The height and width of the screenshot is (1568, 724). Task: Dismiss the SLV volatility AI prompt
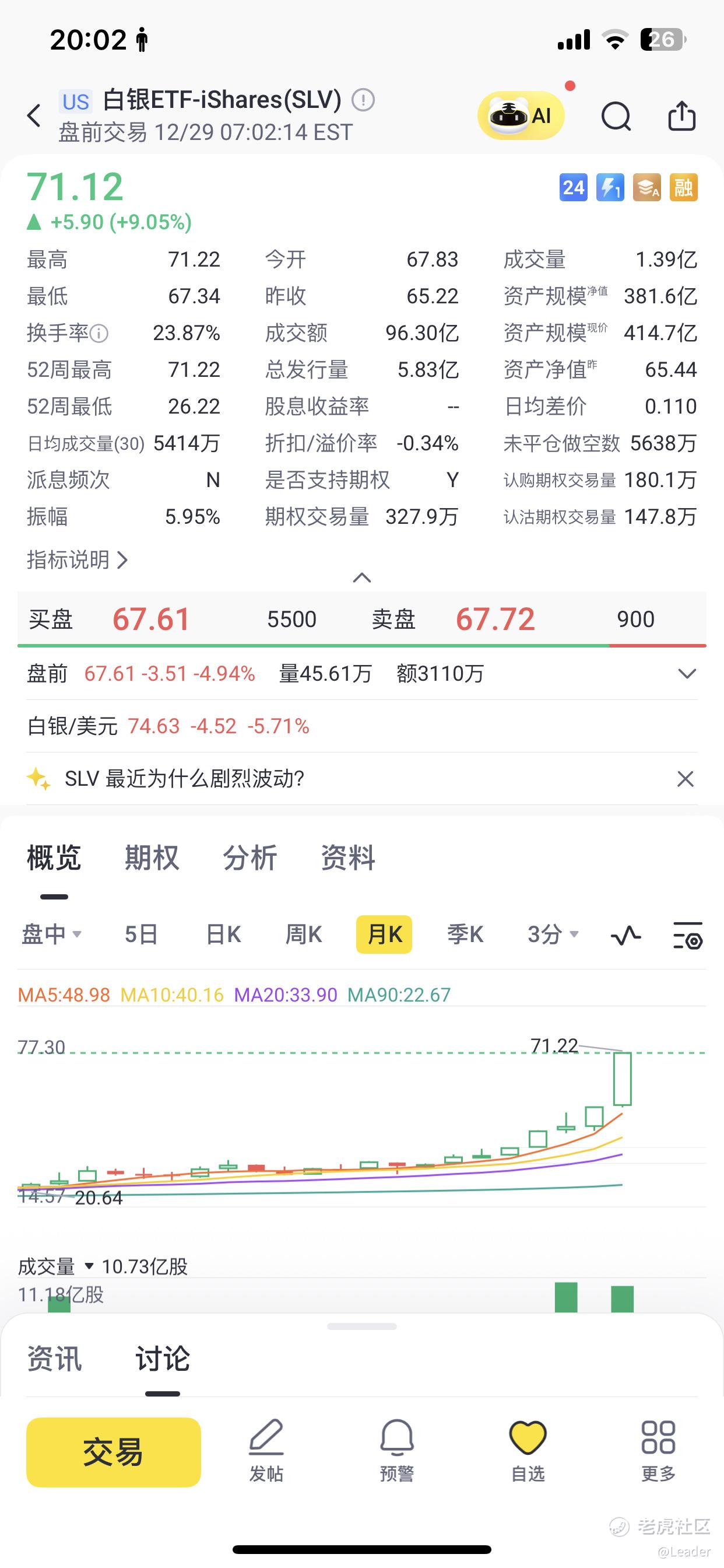pos(685,779)
